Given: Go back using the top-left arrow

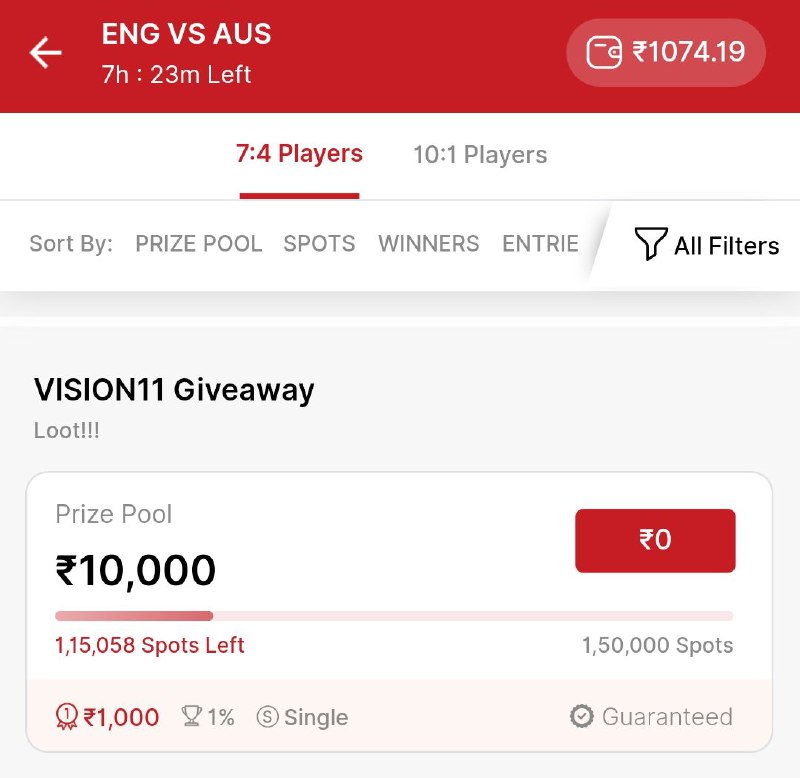Looking at the screenshot, I should pos(46,54).
